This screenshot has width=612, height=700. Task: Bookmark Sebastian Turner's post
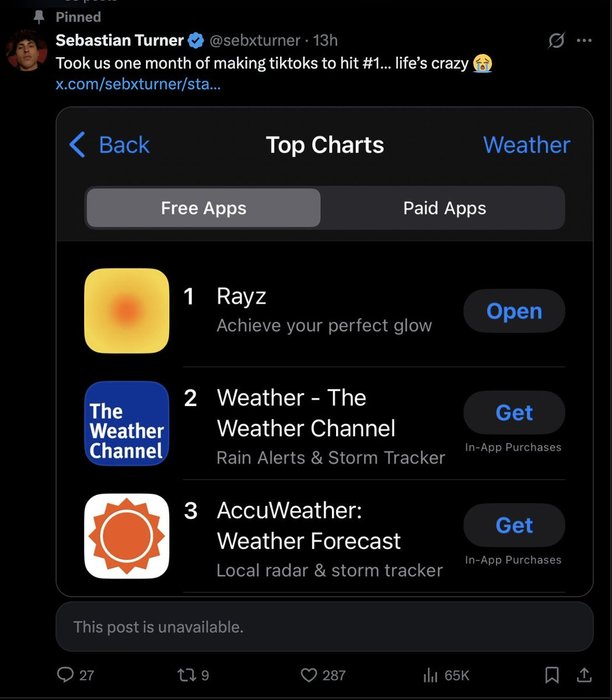tap(551, 675)
